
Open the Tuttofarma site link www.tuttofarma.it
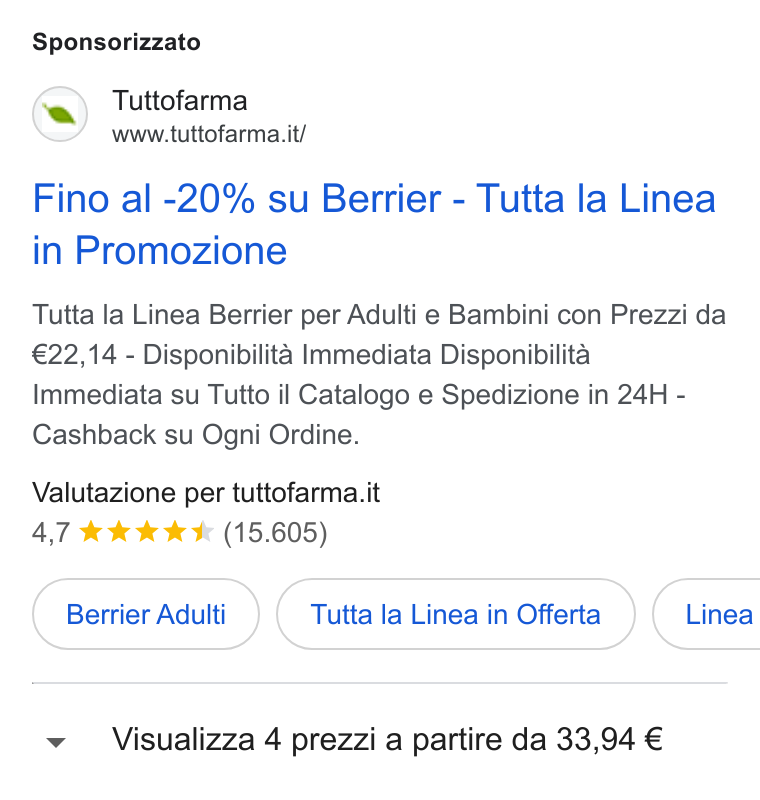[209, 134]
